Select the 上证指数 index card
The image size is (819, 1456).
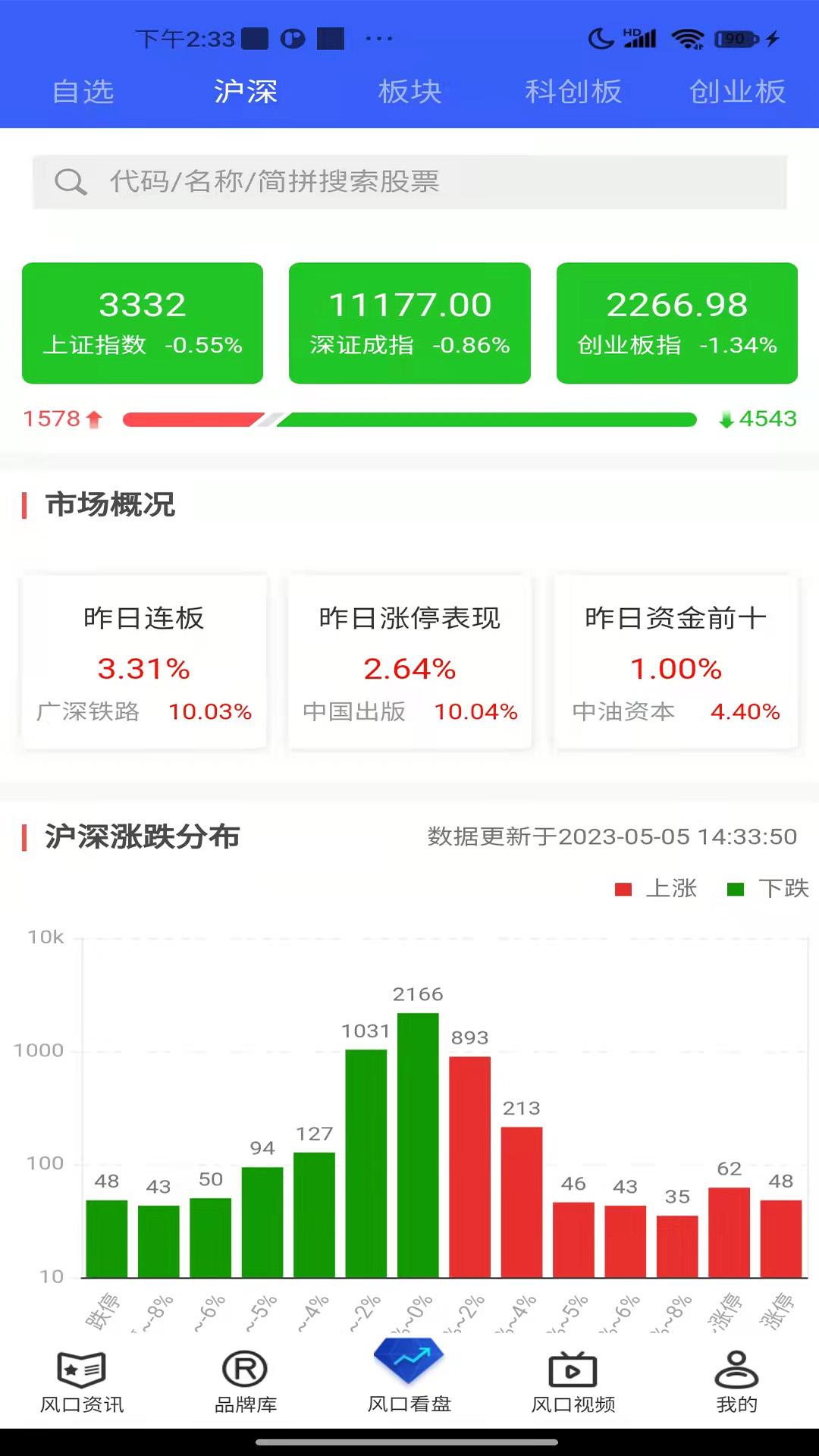143,322
